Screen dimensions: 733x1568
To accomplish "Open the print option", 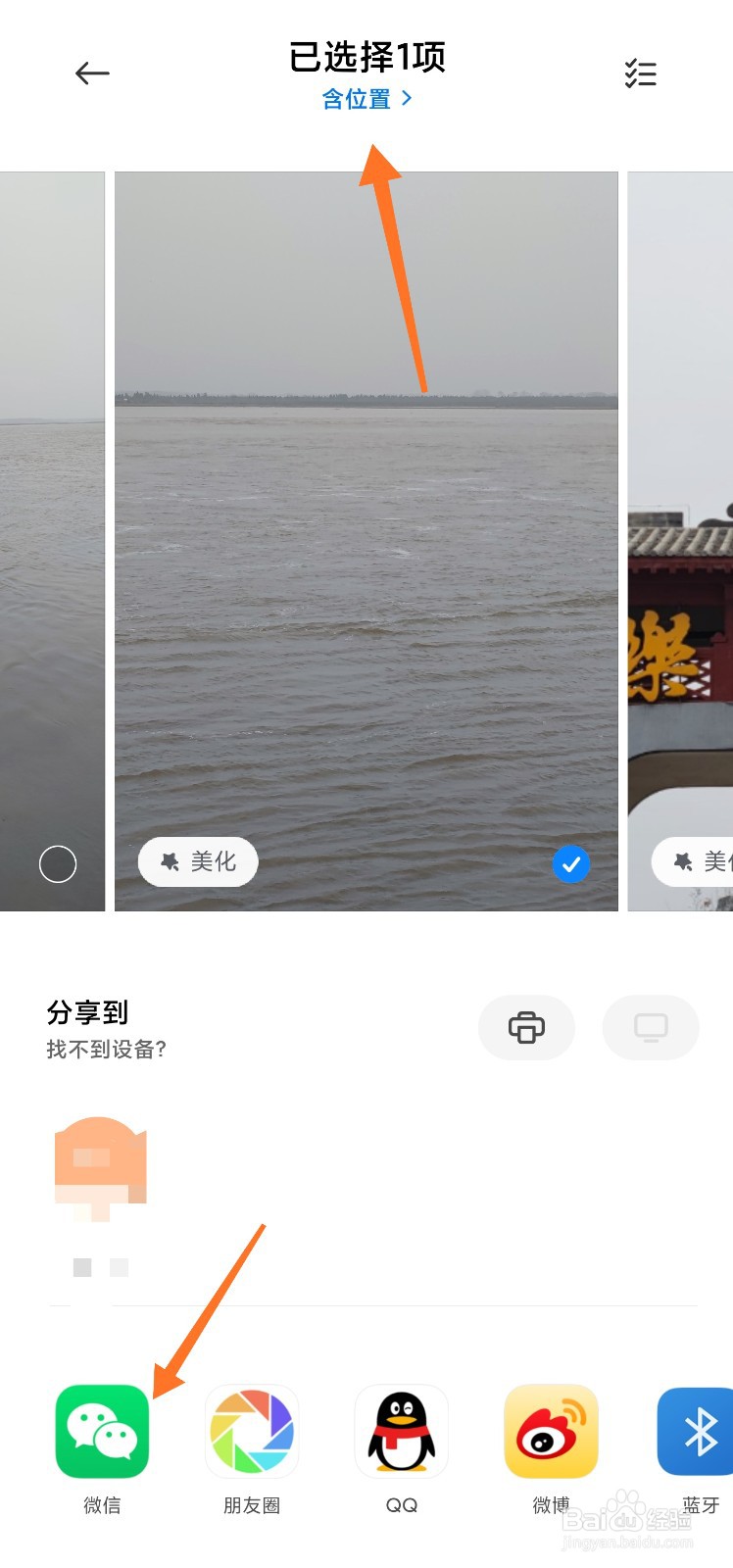I will pyautogui.click(x=526, y=1027).
